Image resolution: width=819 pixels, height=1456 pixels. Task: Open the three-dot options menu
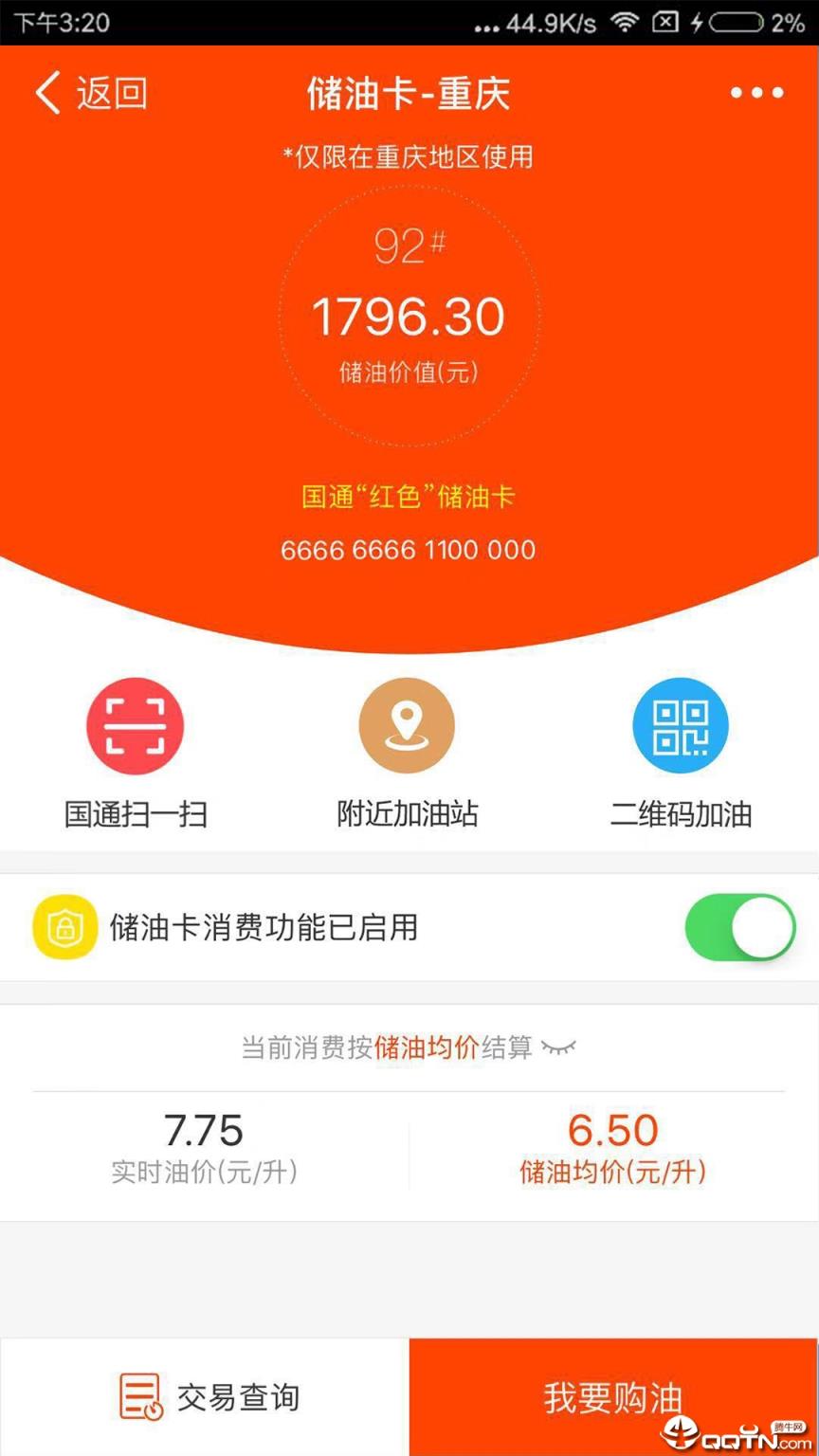coord(755,92)
